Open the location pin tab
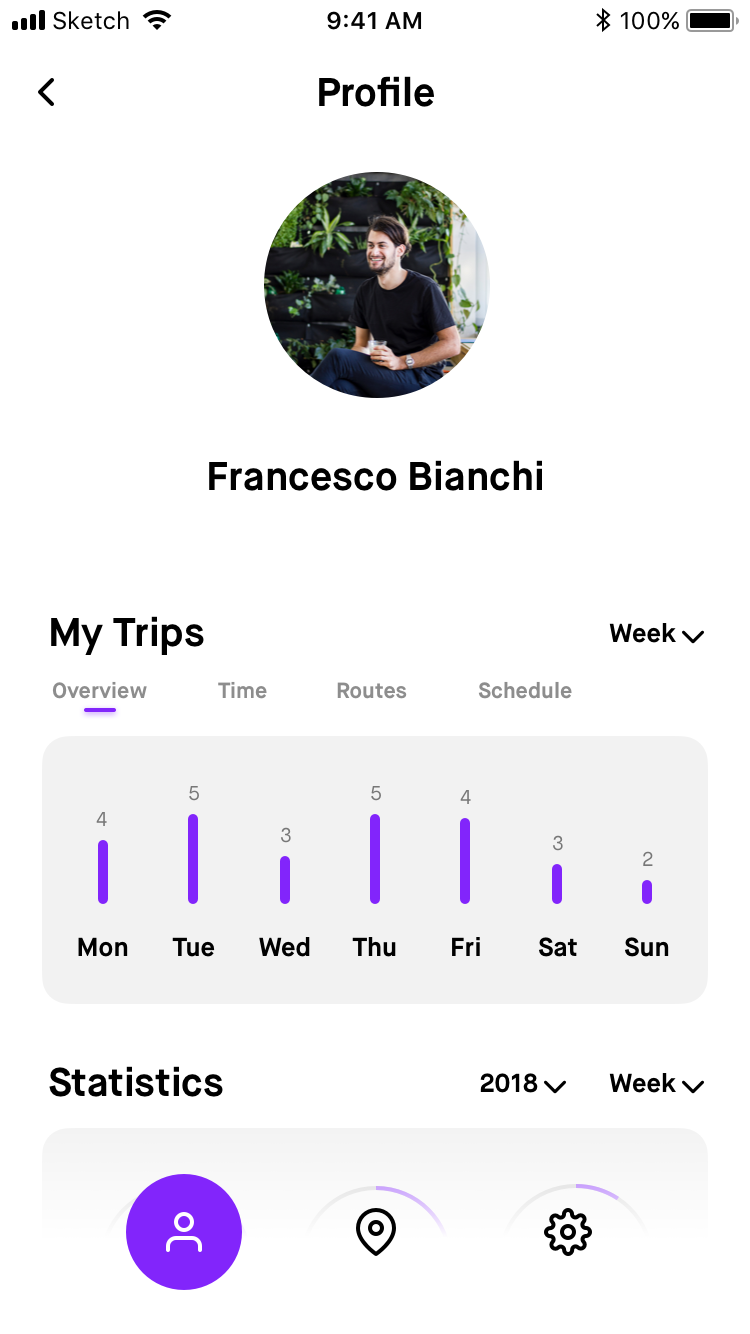This screenshot has width=750, height=1334. [375, 1232]
